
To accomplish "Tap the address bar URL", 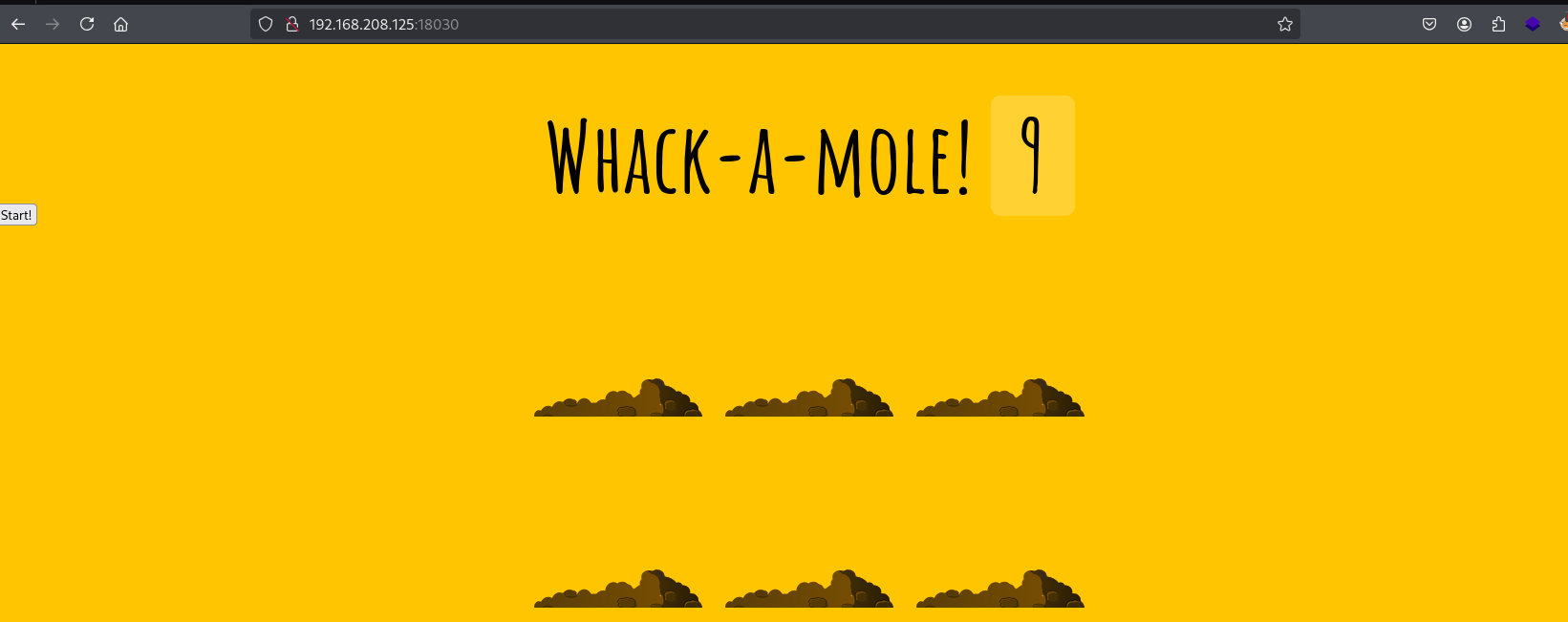I will pos(383,24).
